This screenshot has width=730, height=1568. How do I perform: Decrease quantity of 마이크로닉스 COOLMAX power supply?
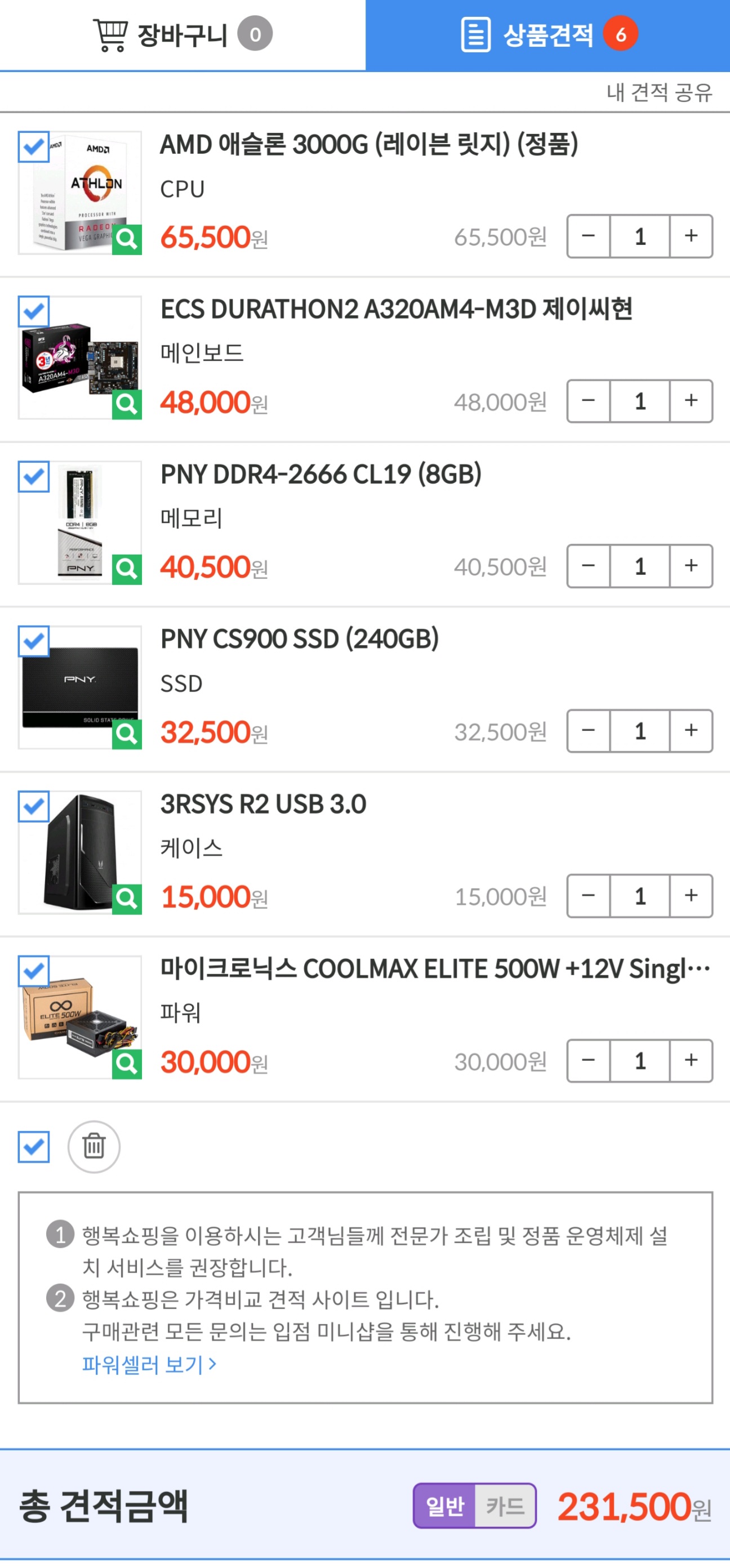pyautogui.click(x=588, y=1061)
